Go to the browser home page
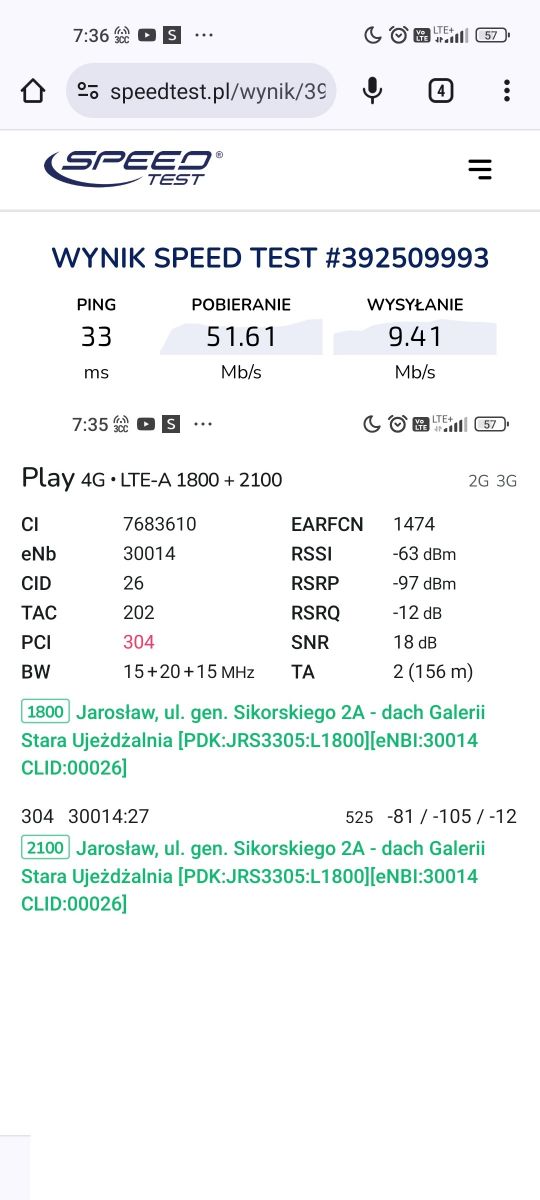Image resolution: width=540 pixels, height=1200 pixels. (33, 91)
